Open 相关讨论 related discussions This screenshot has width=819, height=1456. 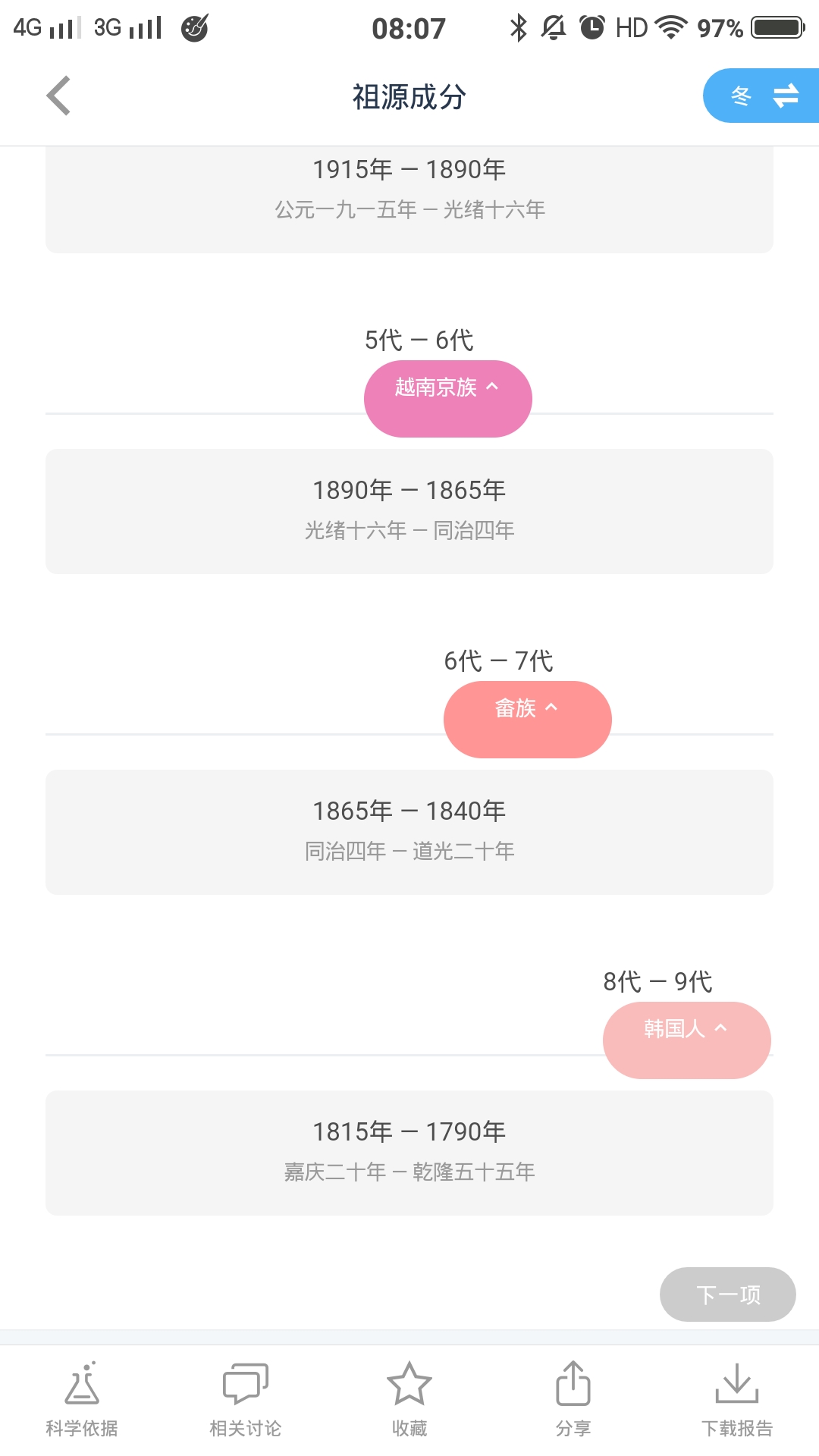tap(246, 1400)
